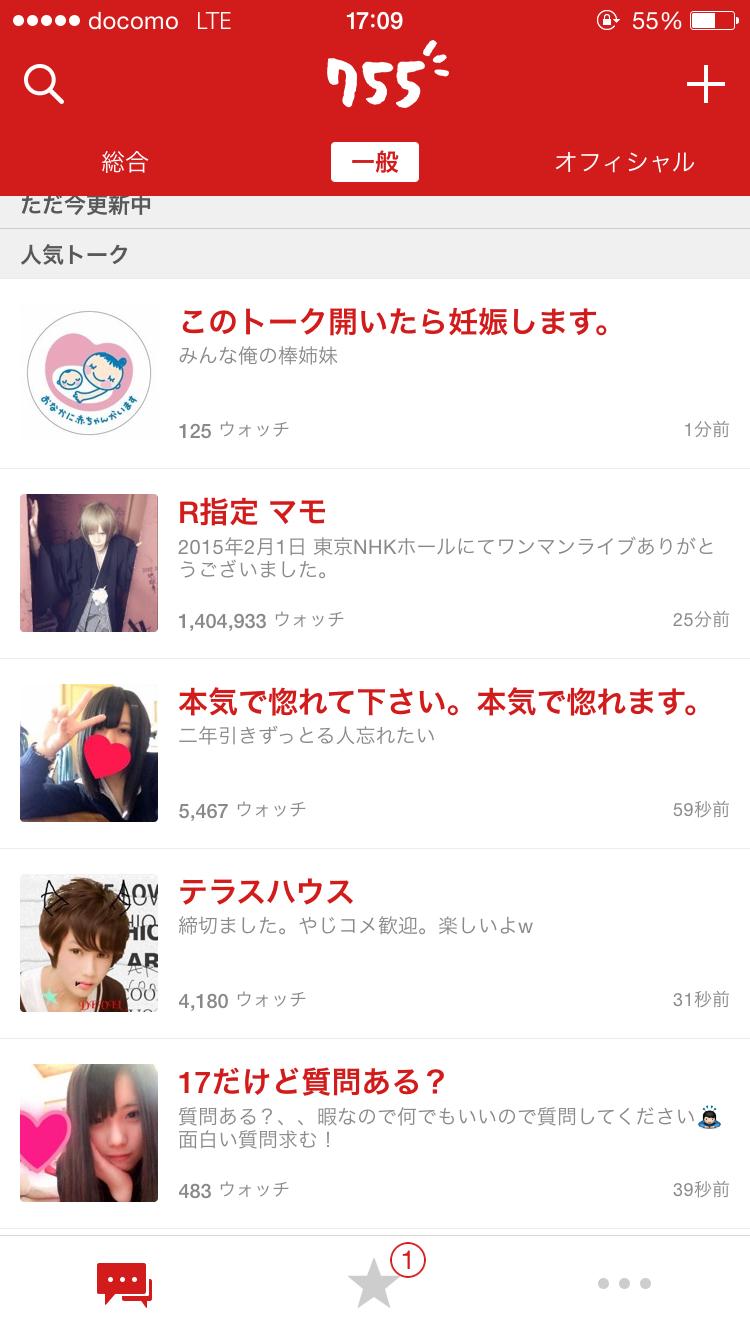Open the talk このトーク開いたら妊娠します。
The width and height of the screenshot is (750, 1334).
(395, 323)
